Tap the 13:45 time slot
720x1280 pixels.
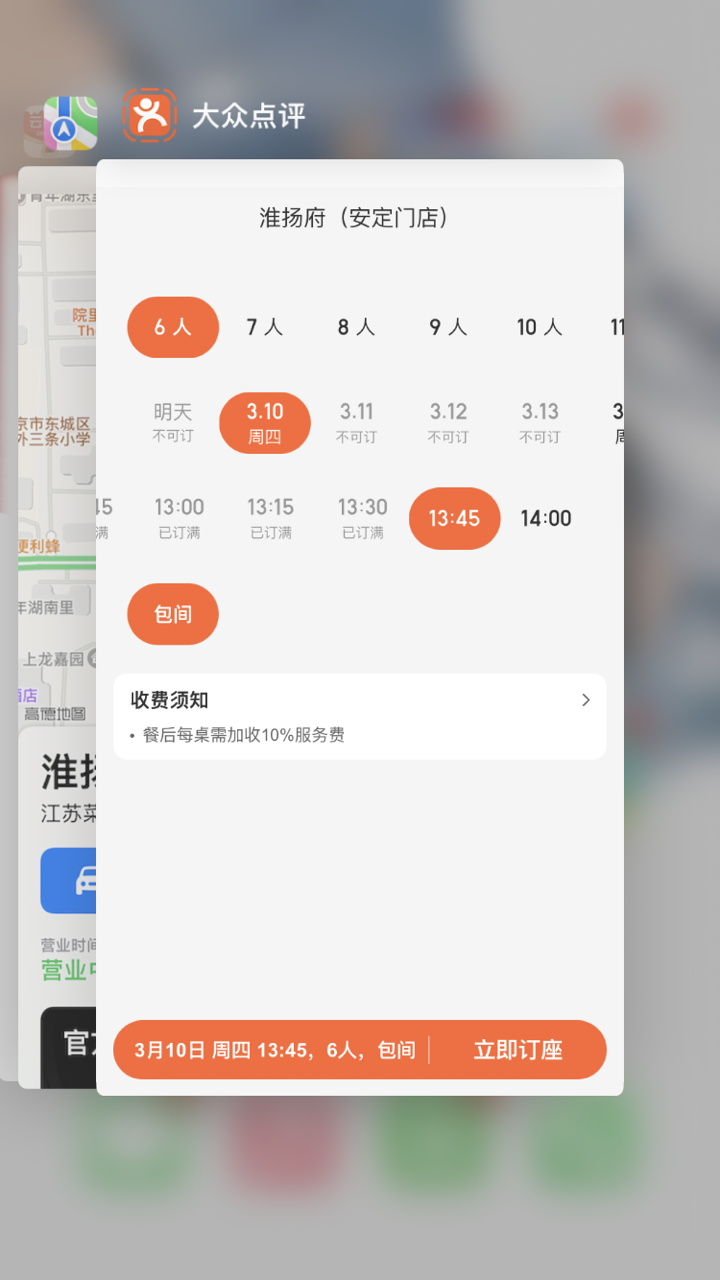pos(454,518)
